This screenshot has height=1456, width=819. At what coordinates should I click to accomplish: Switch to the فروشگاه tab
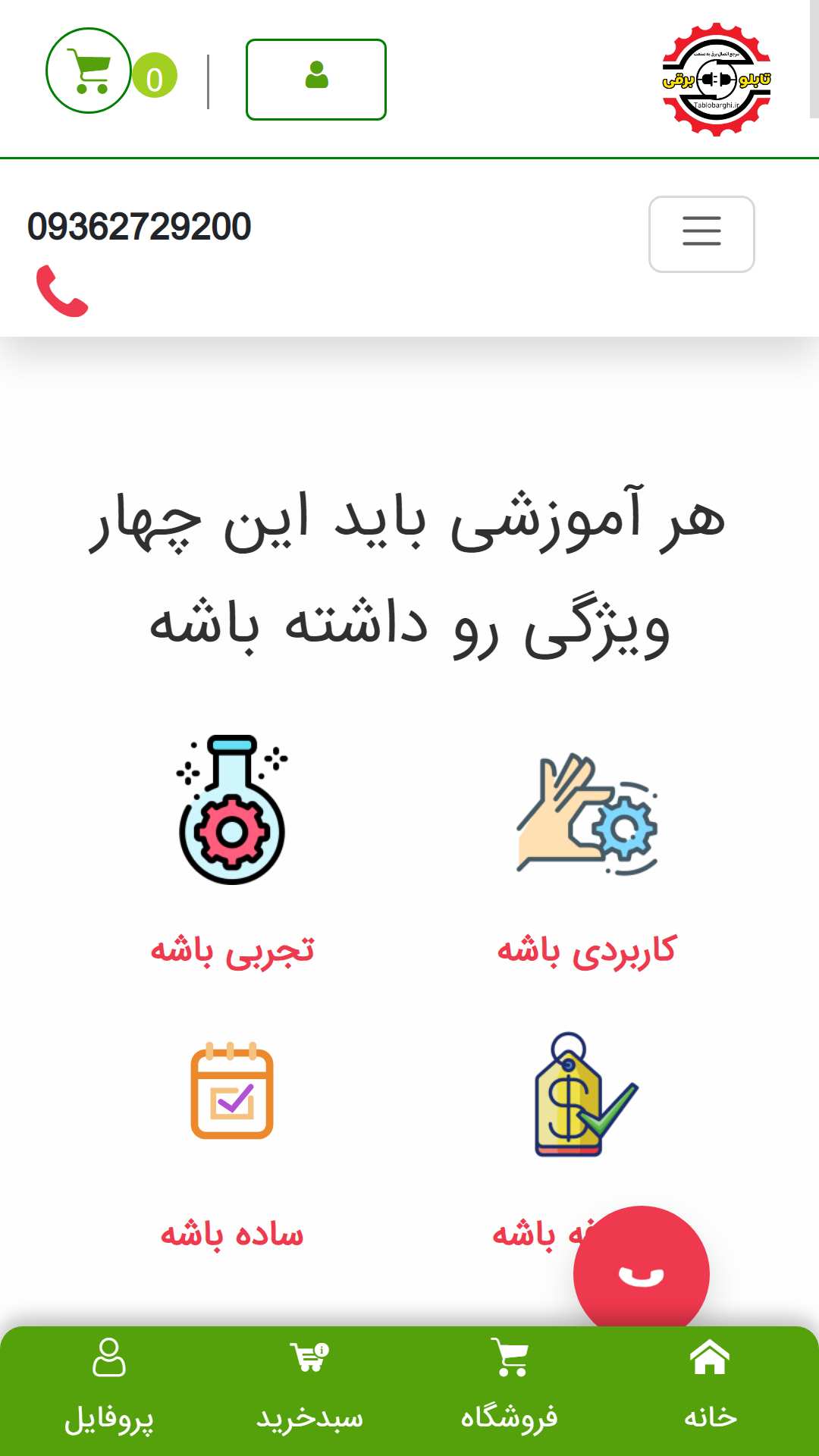[510, 1389]
